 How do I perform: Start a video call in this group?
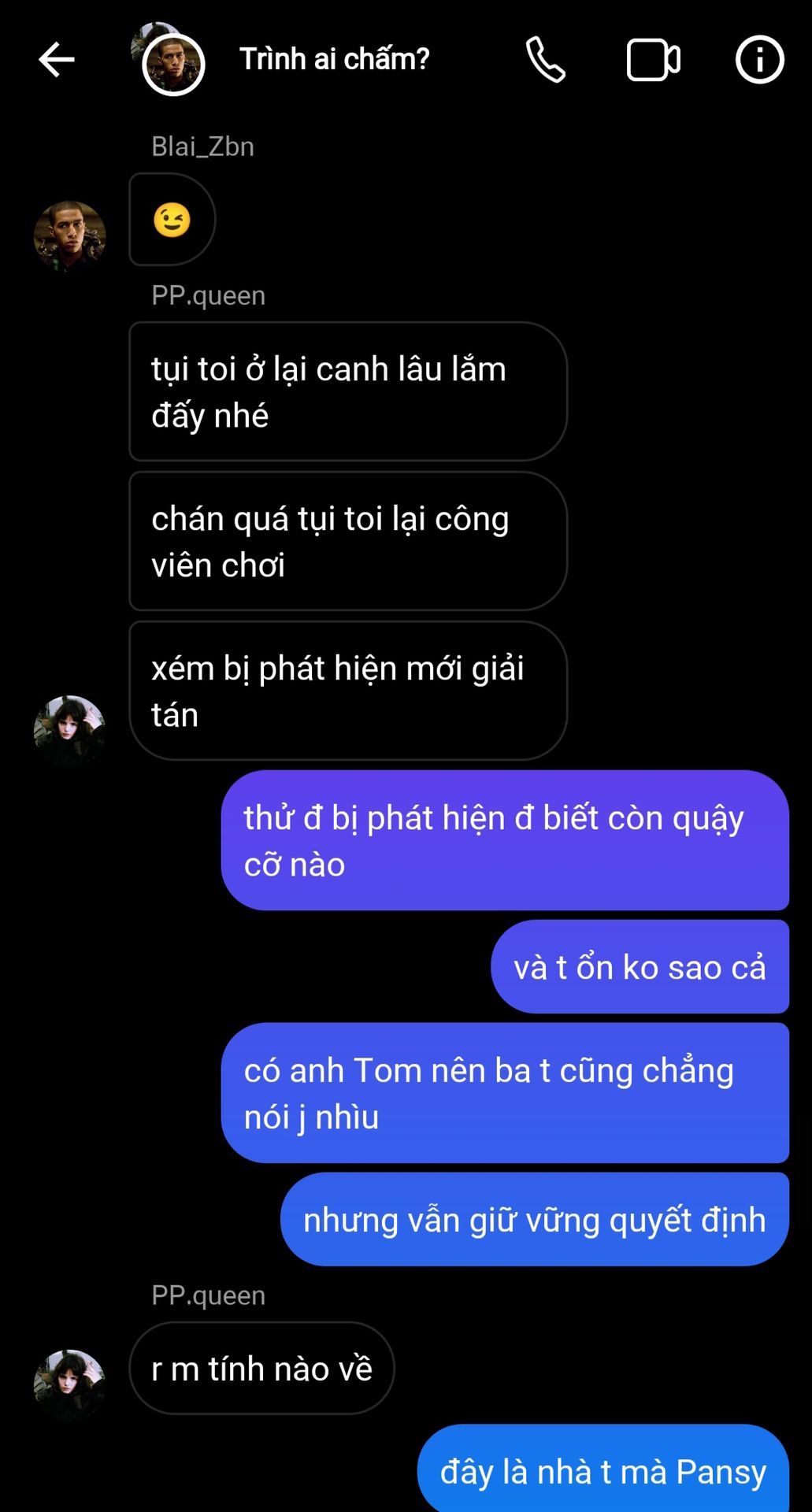coord(653,60)
